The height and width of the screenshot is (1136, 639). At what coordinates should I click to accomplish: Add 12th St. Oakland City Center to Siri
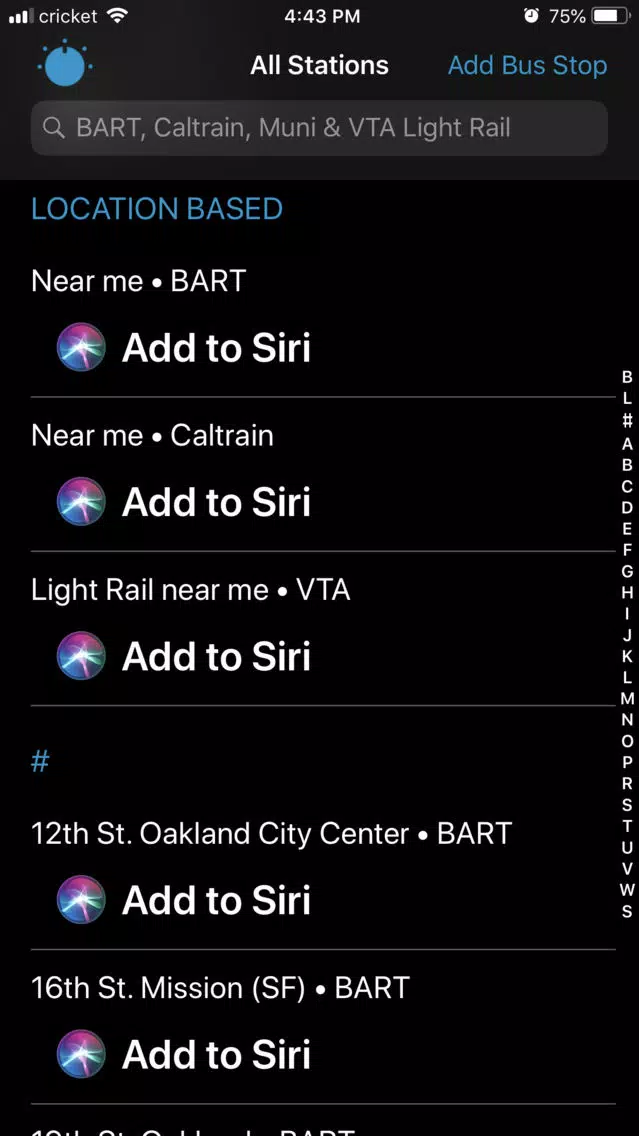[x=184, y=899]
